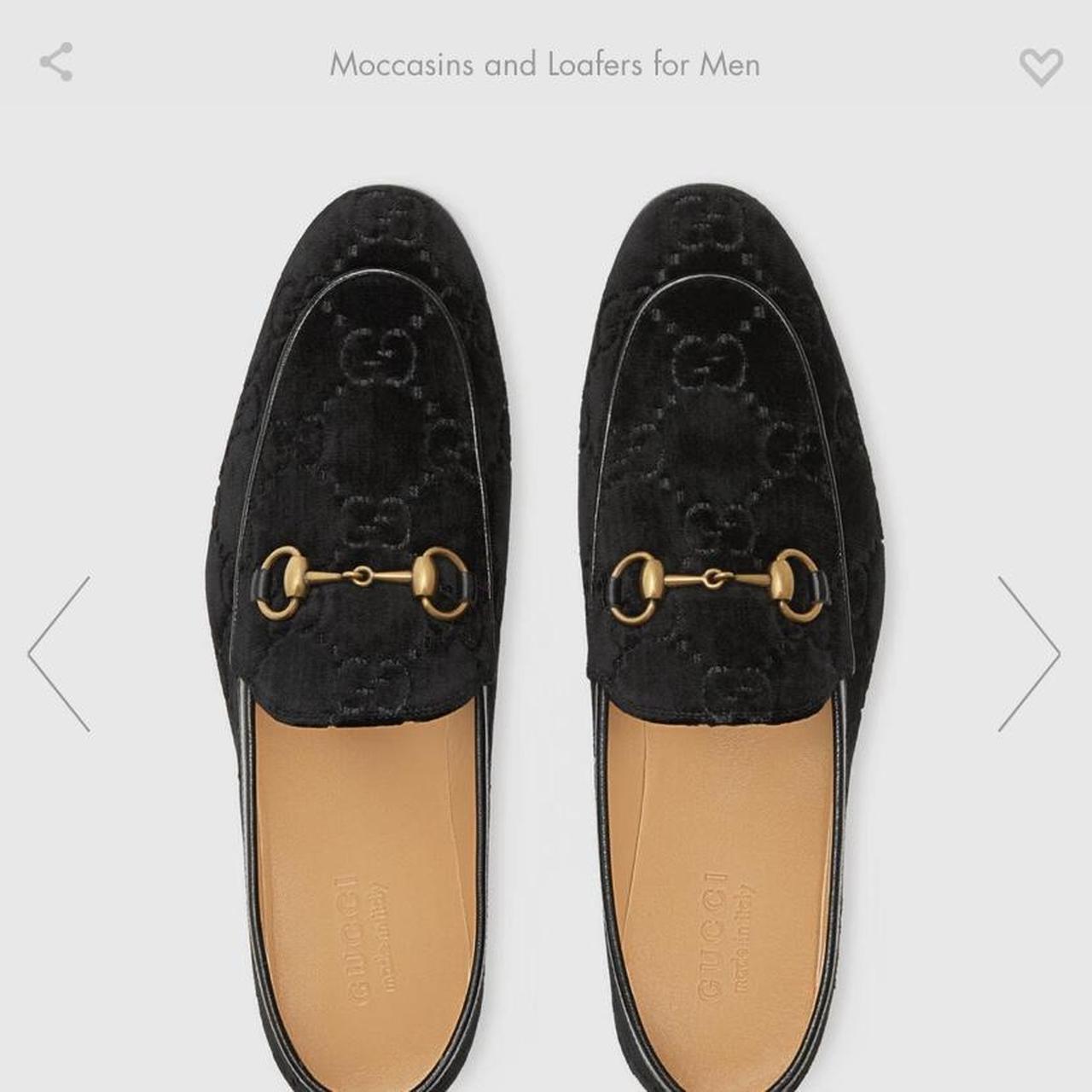Open the loafer product image
The image size is (1092, 1092).
pyautogui.click(x=546, y=597)
